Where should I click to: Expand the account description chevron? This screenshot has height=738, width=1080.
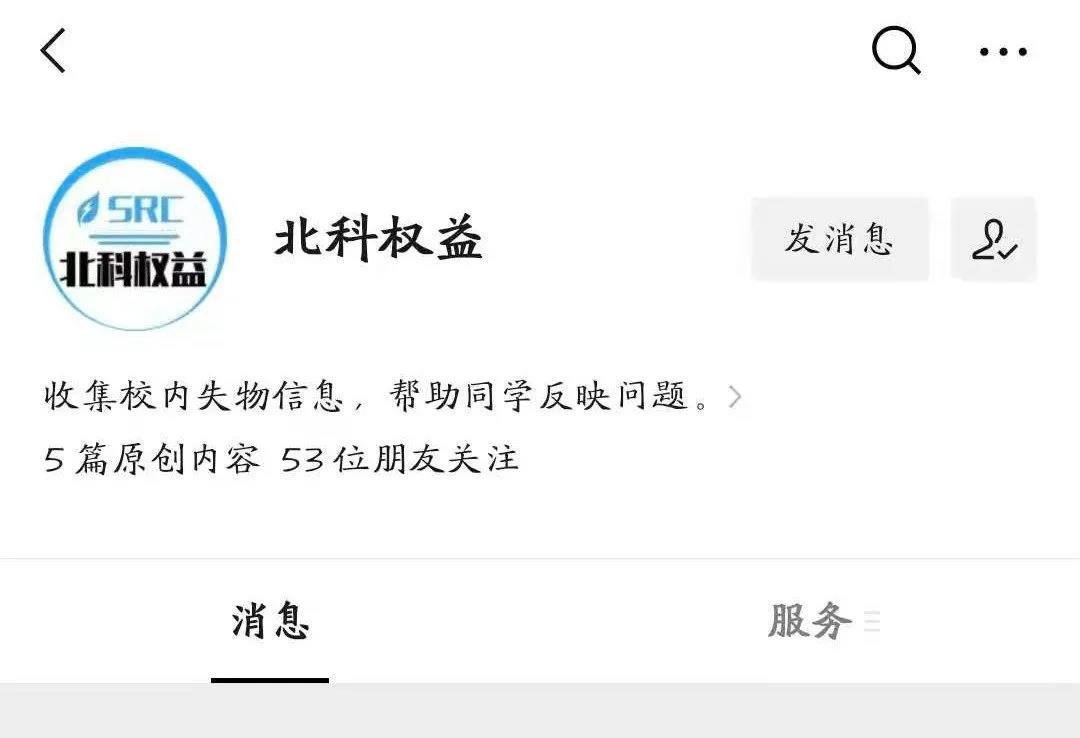click(735, 397)
